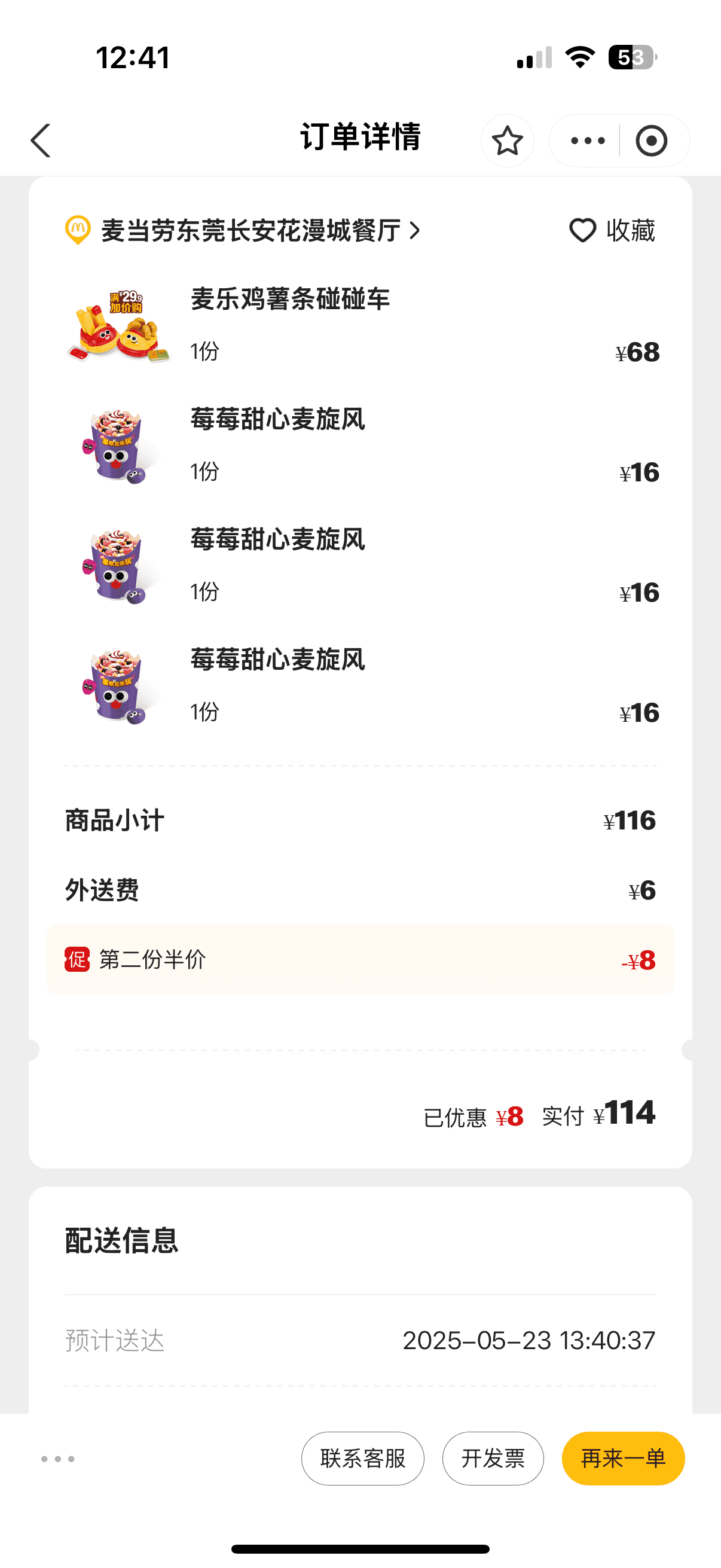Open the three-dot more actions at bottom left
This screenshot has height=1568, width=721.
pyautogui.click(x=58, y=1459)
